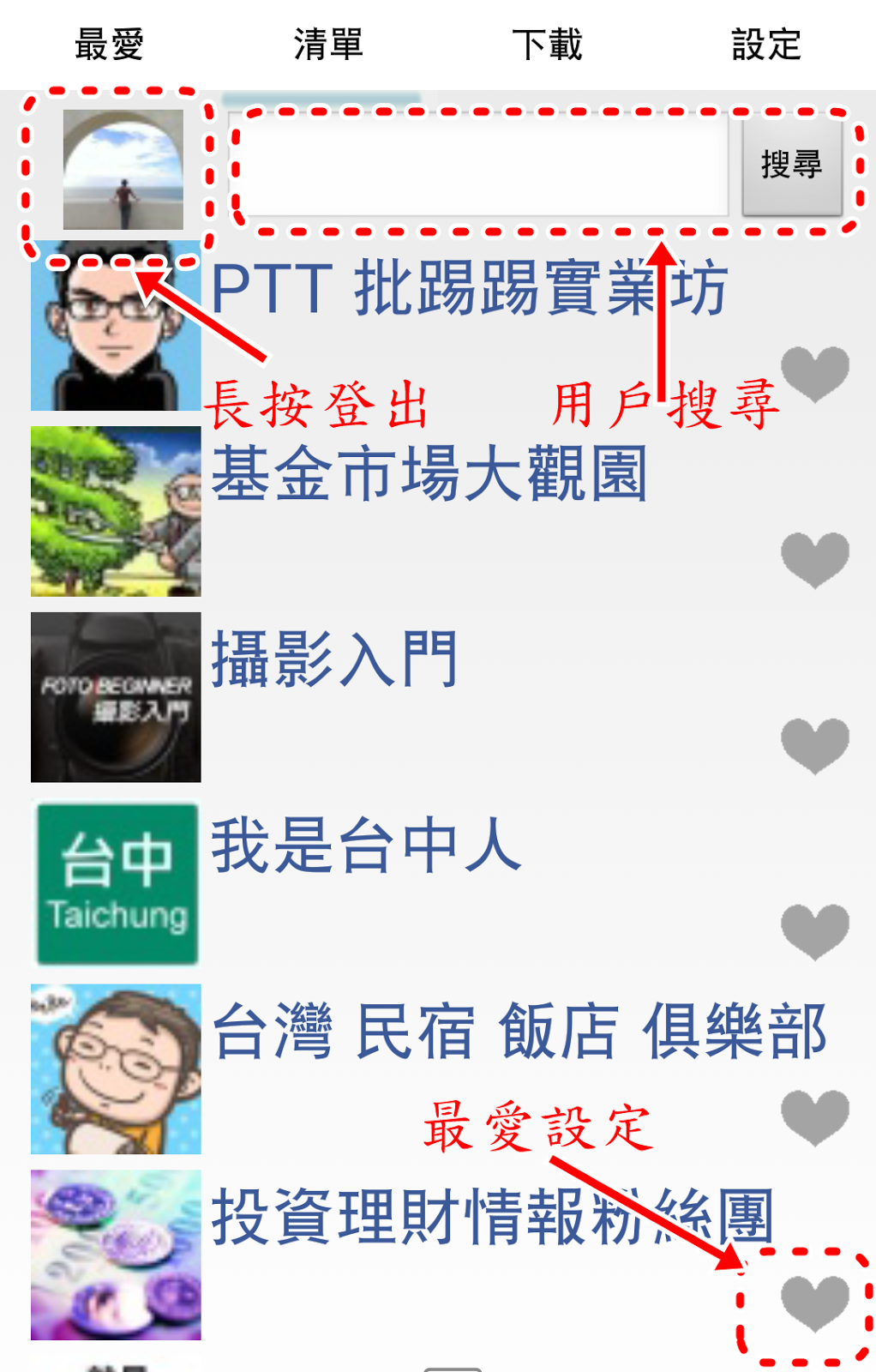Open the 設定 tab
The width and height of the screenshot is (876, 1372).
[766, 45]
